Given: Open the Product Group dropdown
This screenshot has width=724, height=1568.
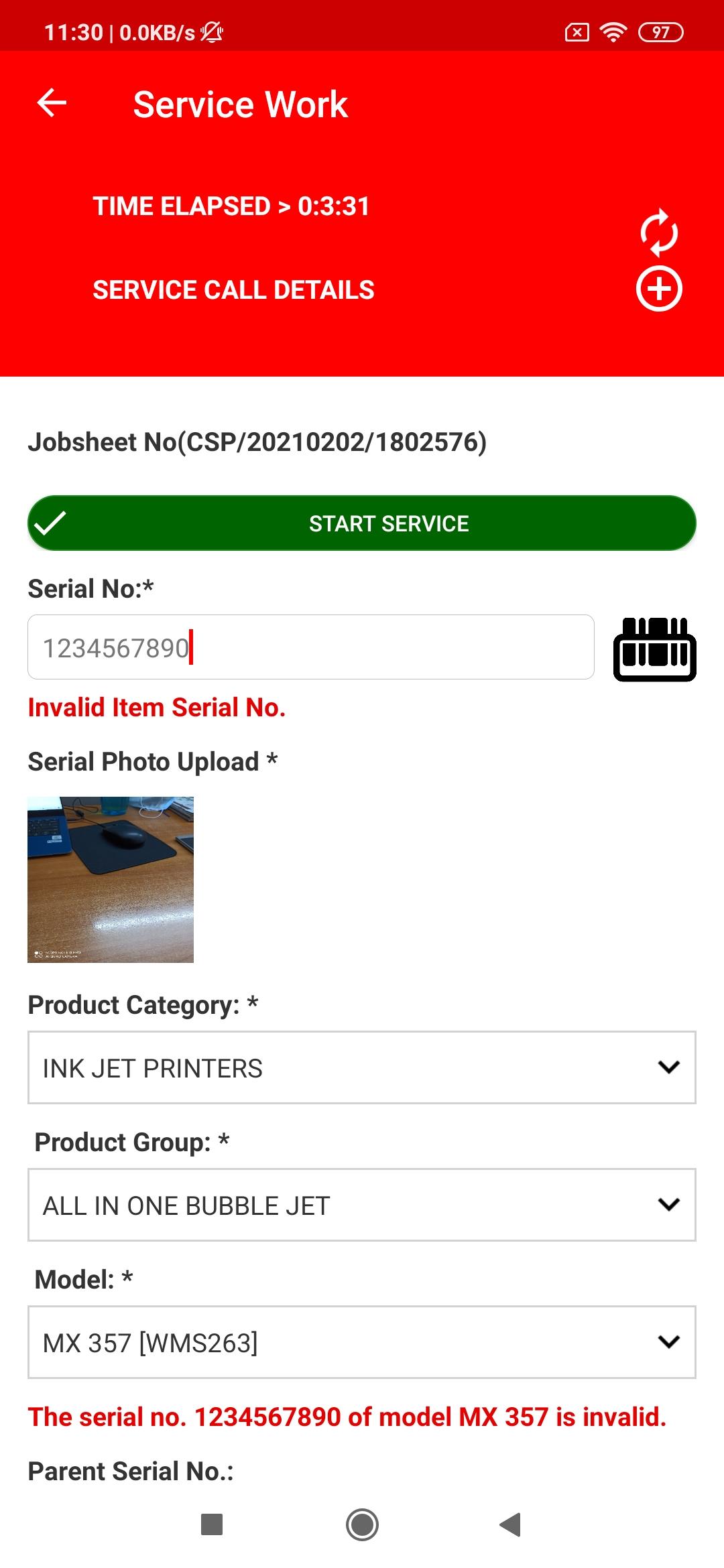Looking at the screenshot, I should pos(362,1205).
